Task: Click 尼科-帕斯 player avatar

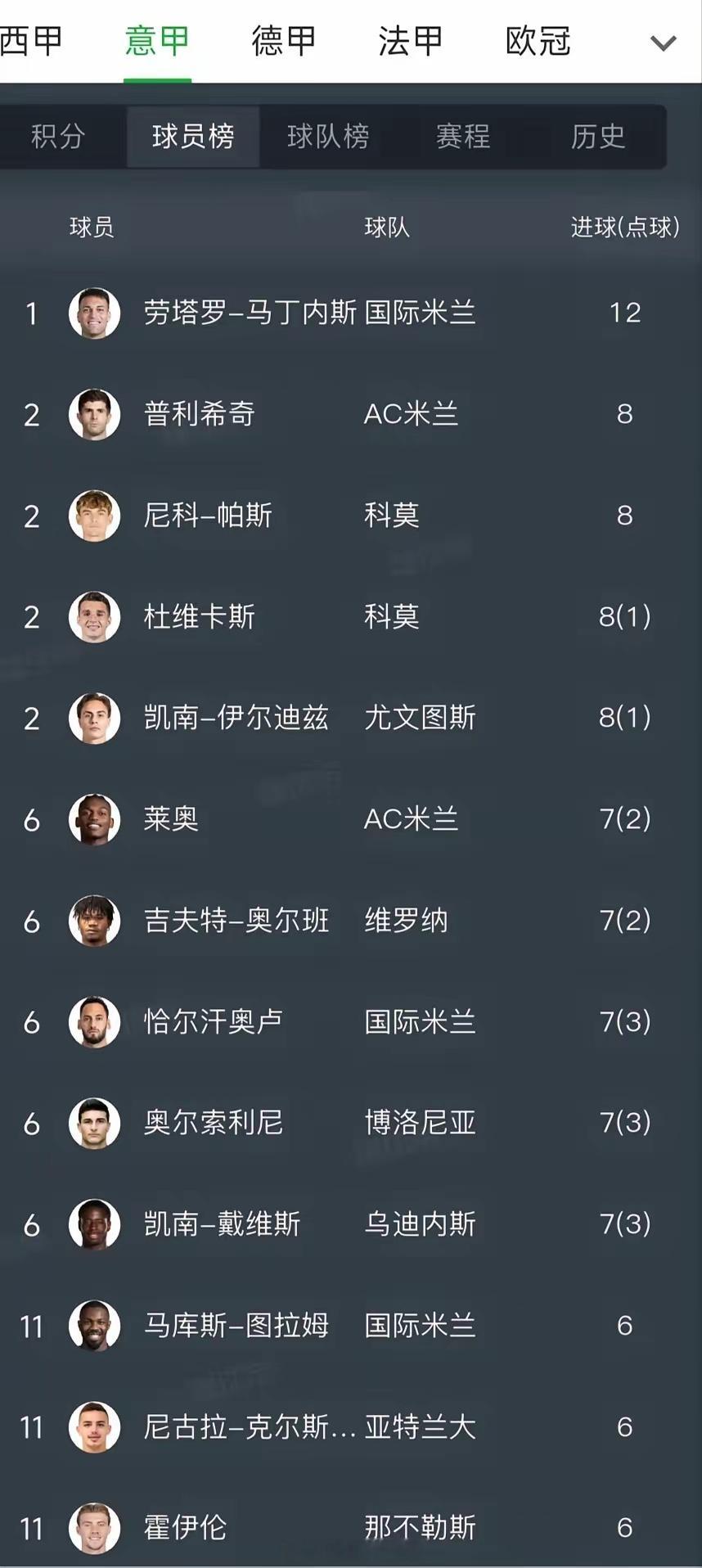Action: (x=93, y=516)
